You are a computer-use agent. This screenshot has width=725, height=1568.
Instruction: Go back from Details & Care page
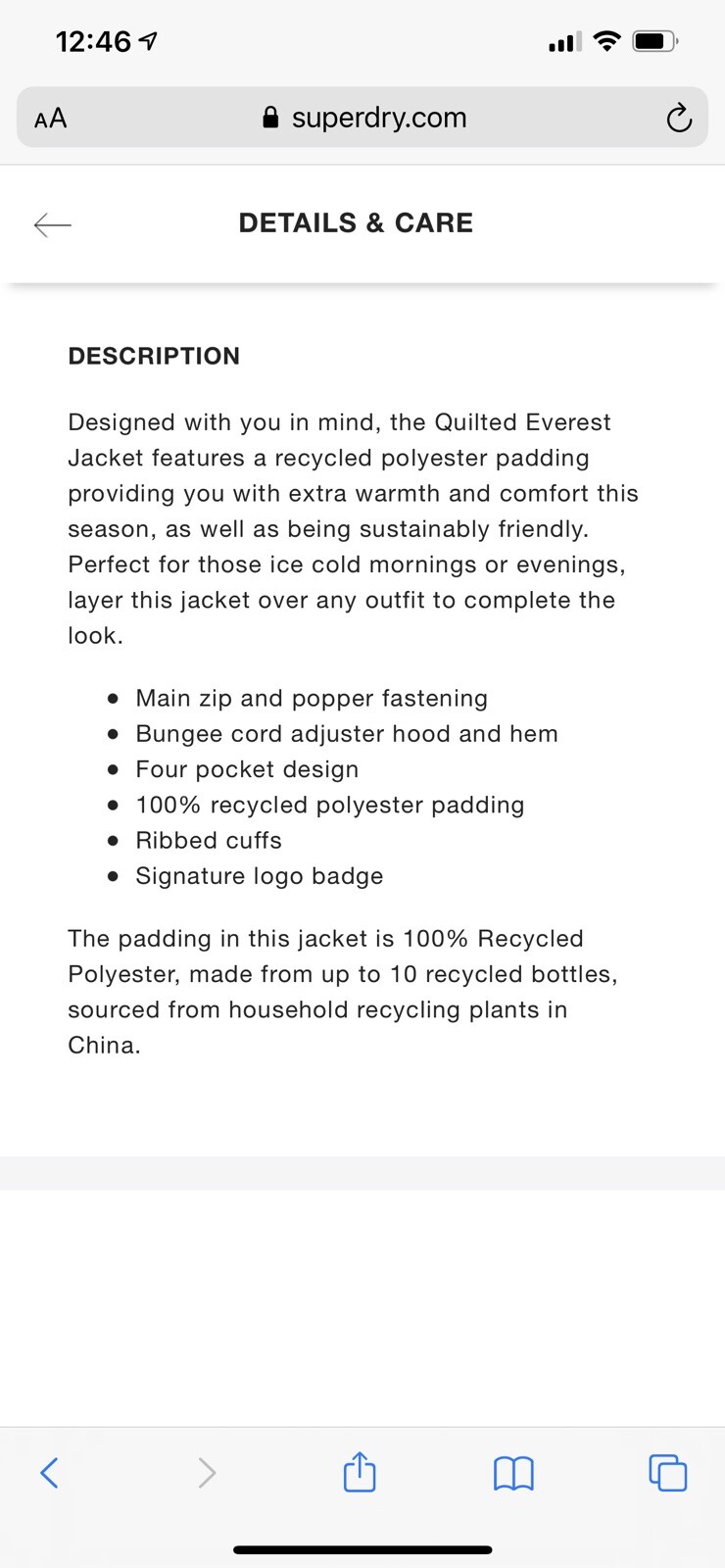(53, 224)
